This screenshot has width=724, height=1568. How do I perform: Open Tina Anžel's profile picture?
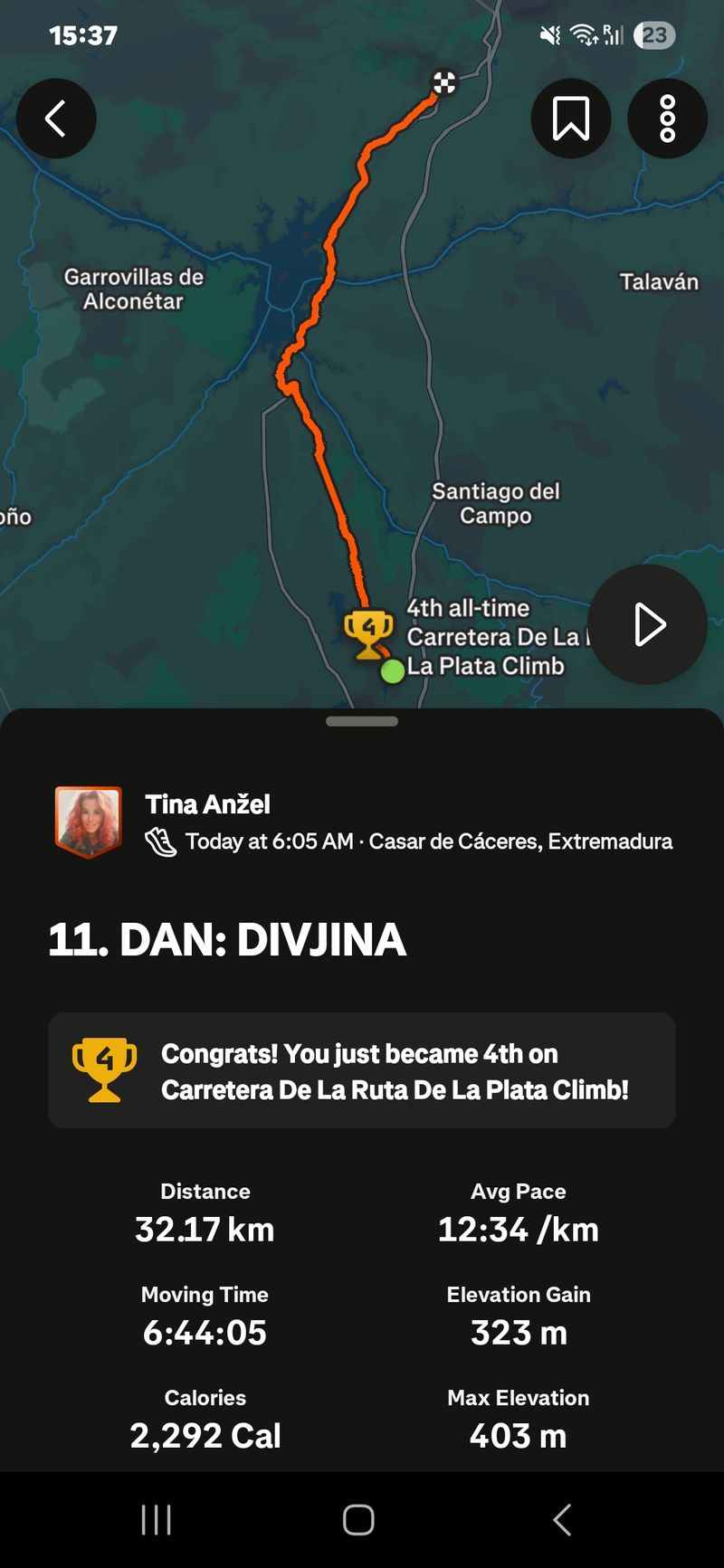point(88,821)
